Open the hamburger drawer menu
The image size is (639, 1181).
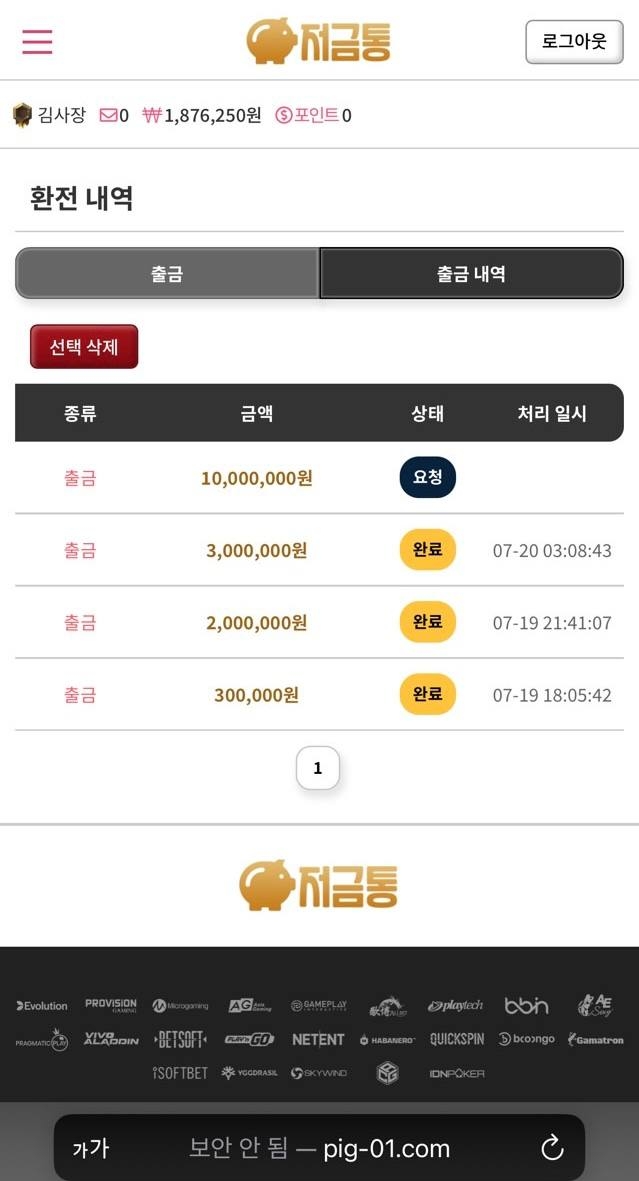pyautogui.click(x=37, y=41)
